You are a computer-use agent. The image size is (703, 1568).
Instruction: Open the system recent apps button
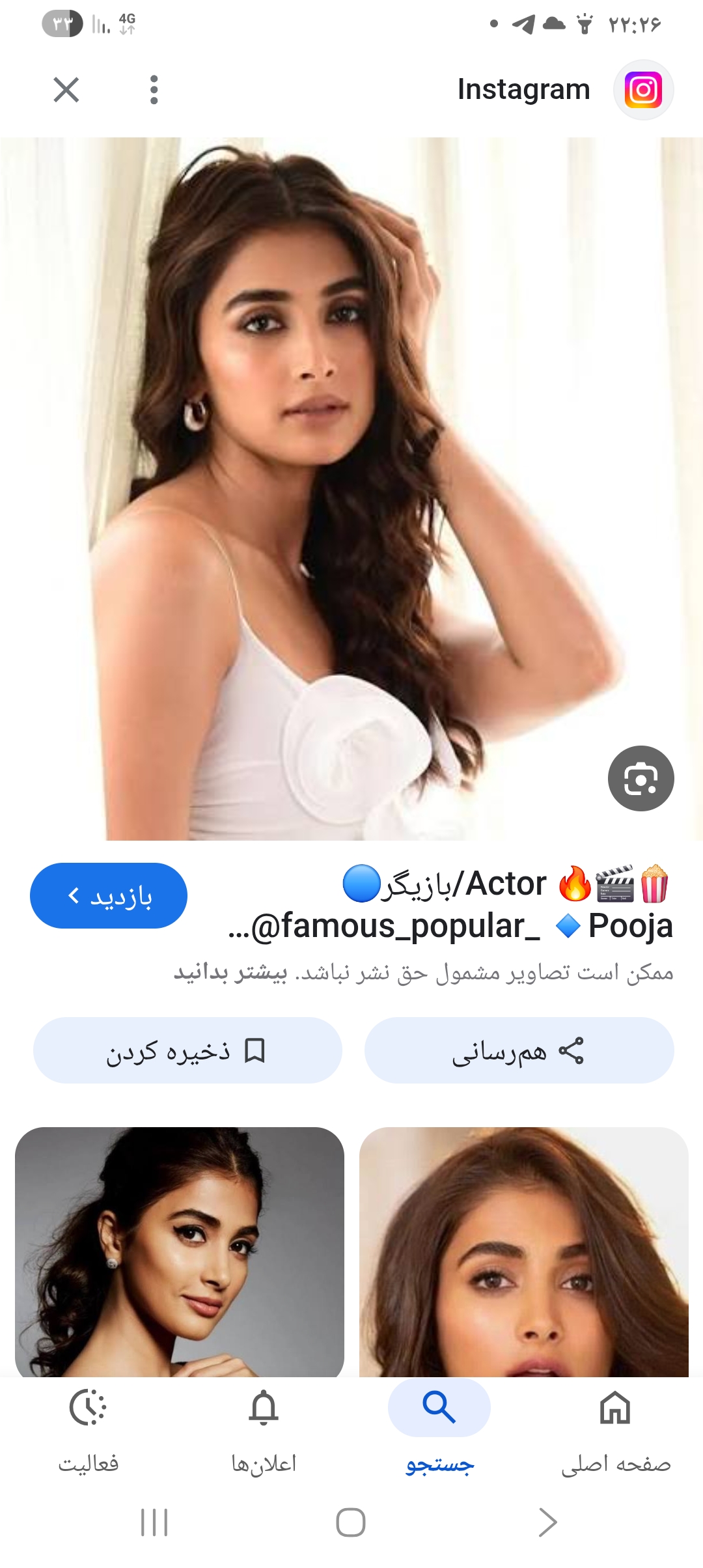[x=154, y=1522]
